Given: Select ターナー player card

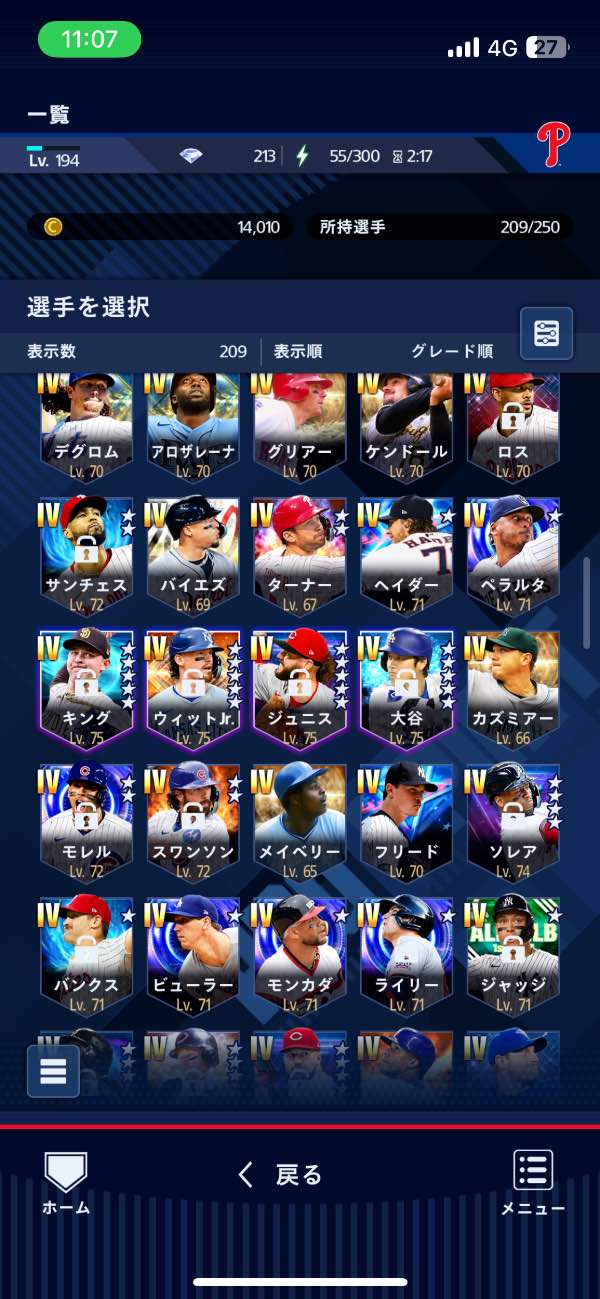Looking at the screenshot, I should click(x=299, y=555).
